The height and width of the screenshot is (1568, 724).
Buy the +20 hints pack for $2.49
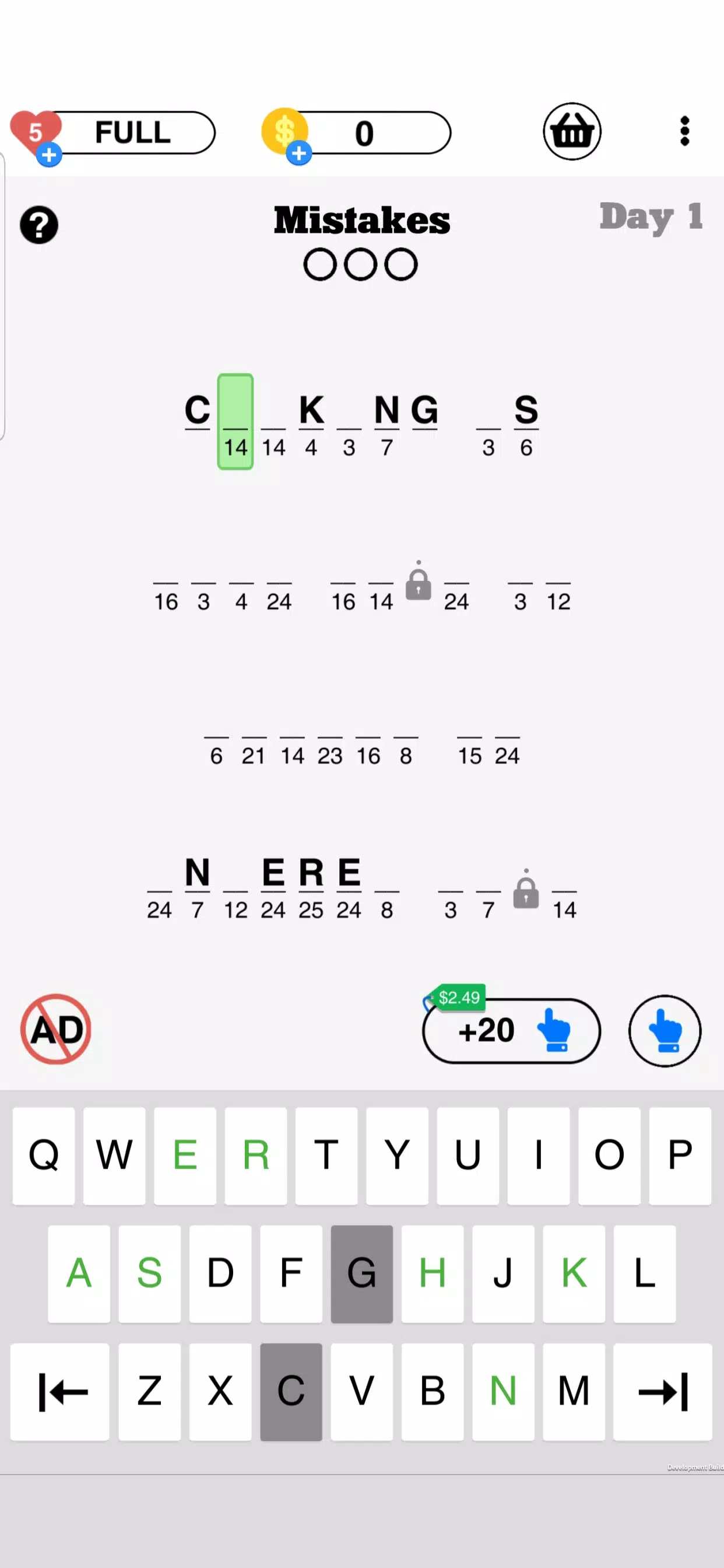(x=511, y=1031)
